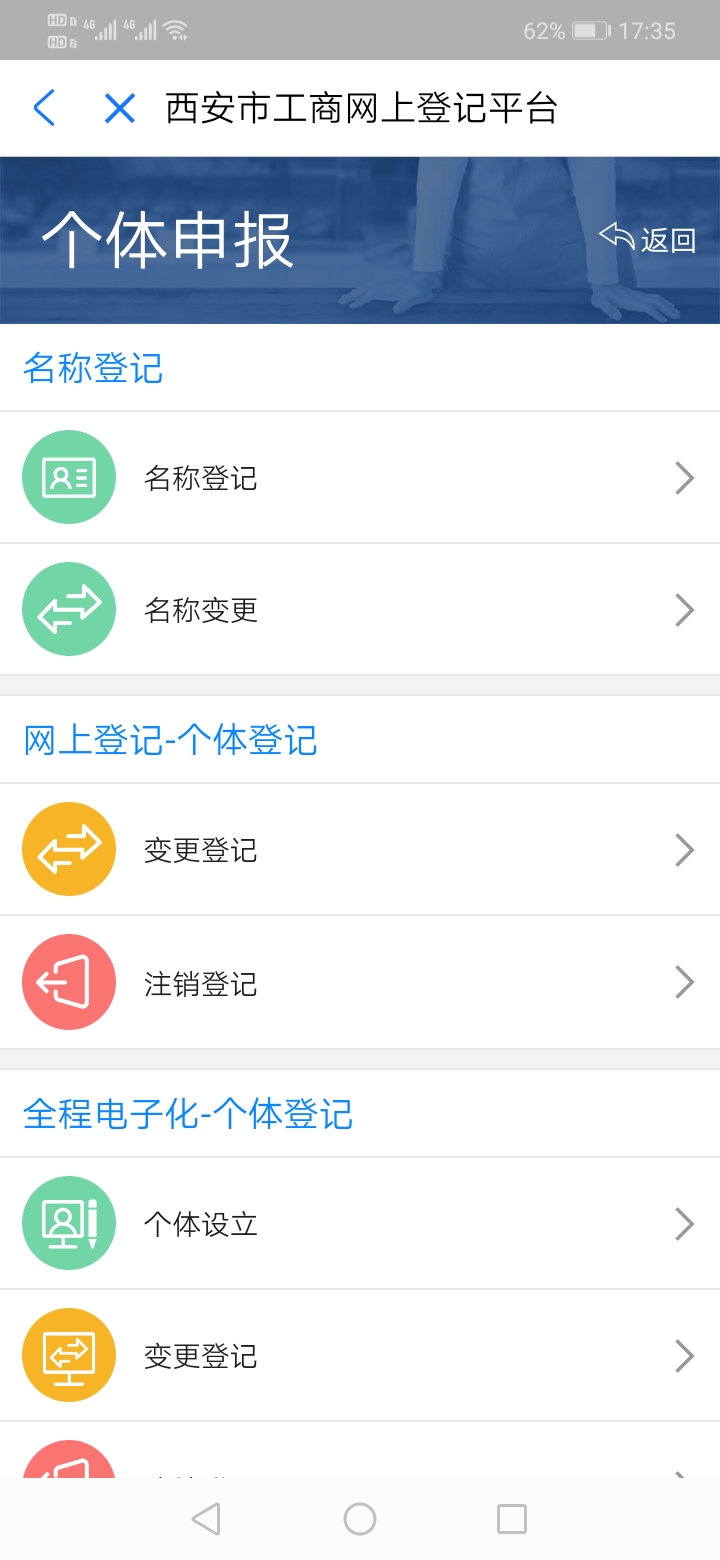Tap the 名称登记 section header

92,368
